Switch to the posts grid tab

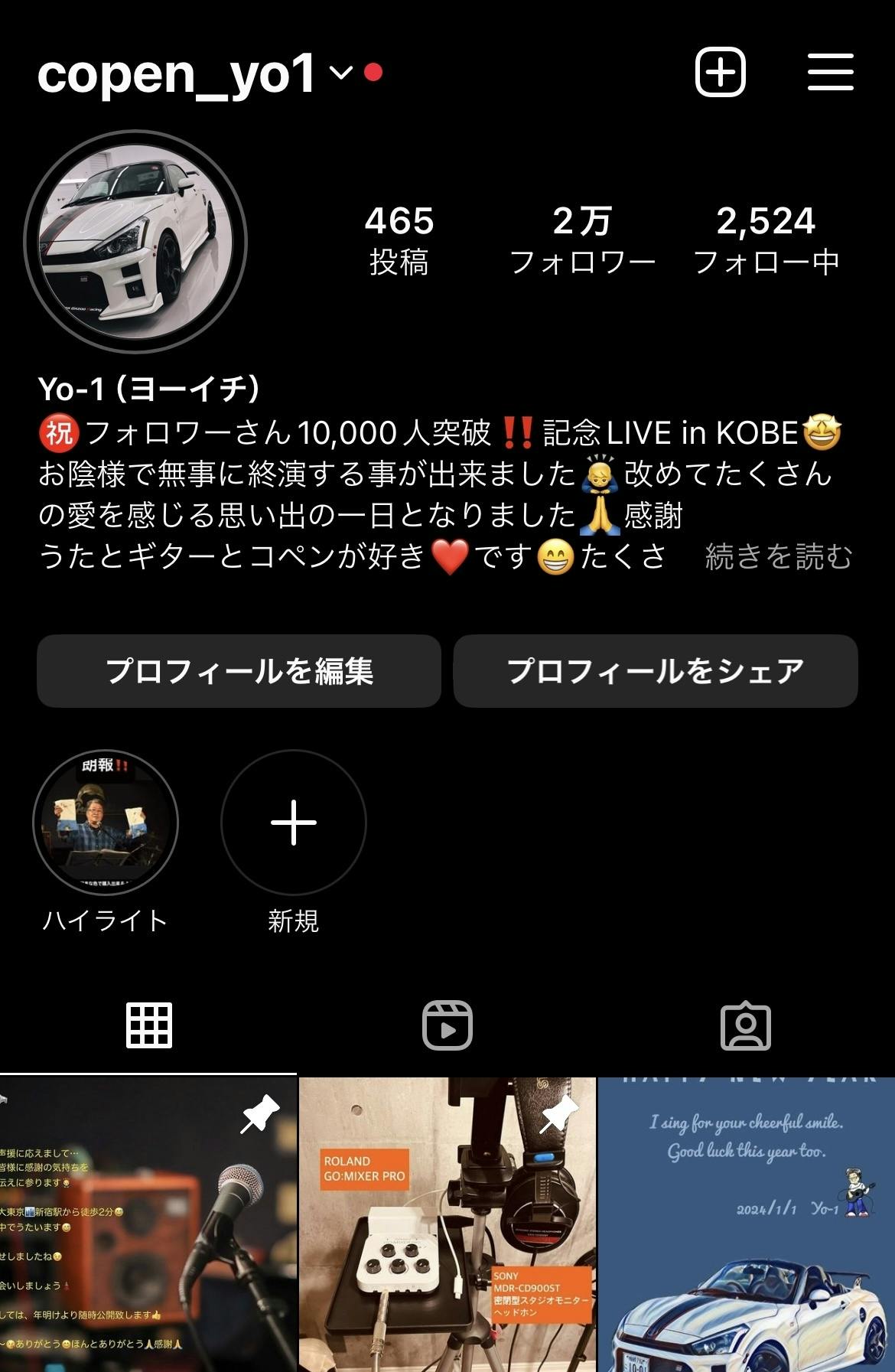149,1025
